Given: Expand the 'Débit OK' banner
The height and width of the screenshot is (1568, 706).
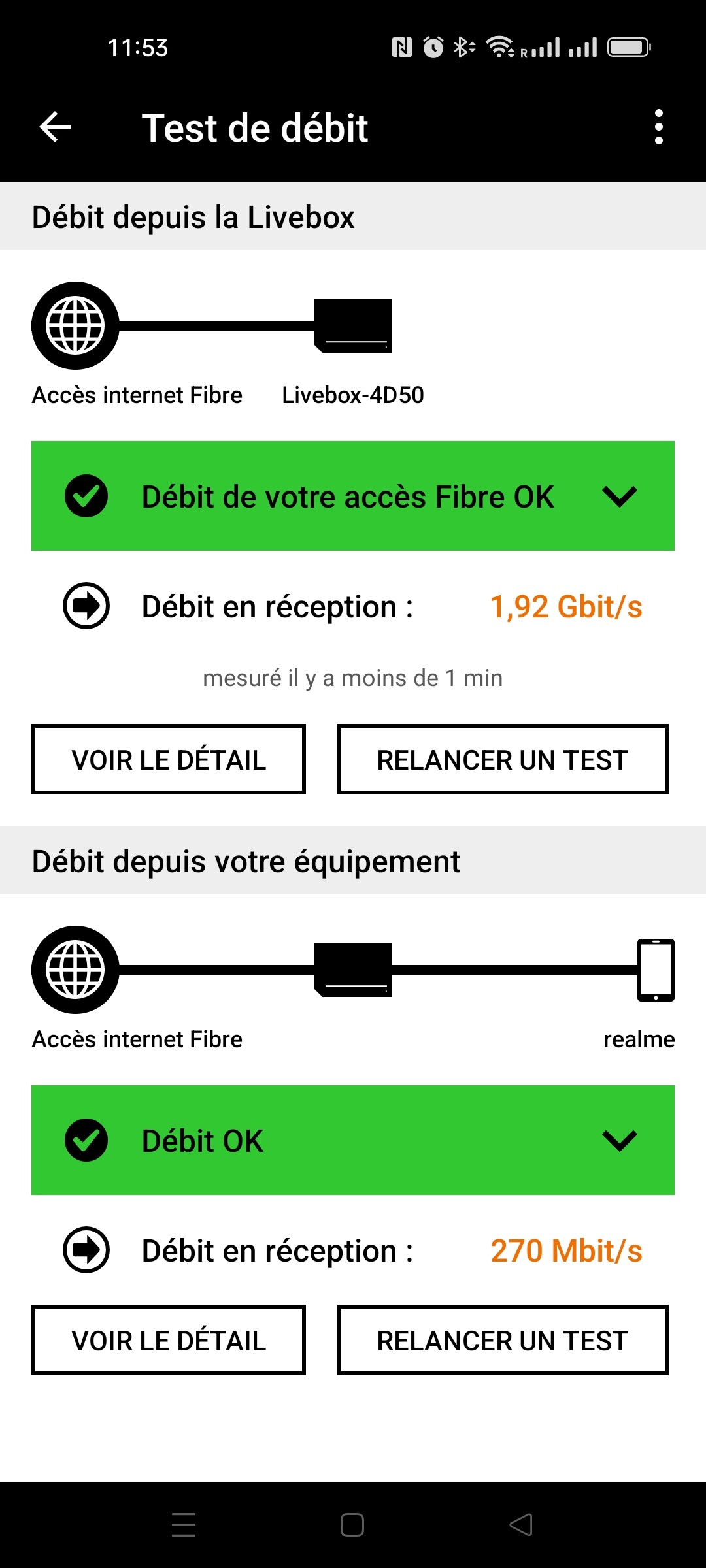Looking at the screenshot, I should (x=353, y=1140).
